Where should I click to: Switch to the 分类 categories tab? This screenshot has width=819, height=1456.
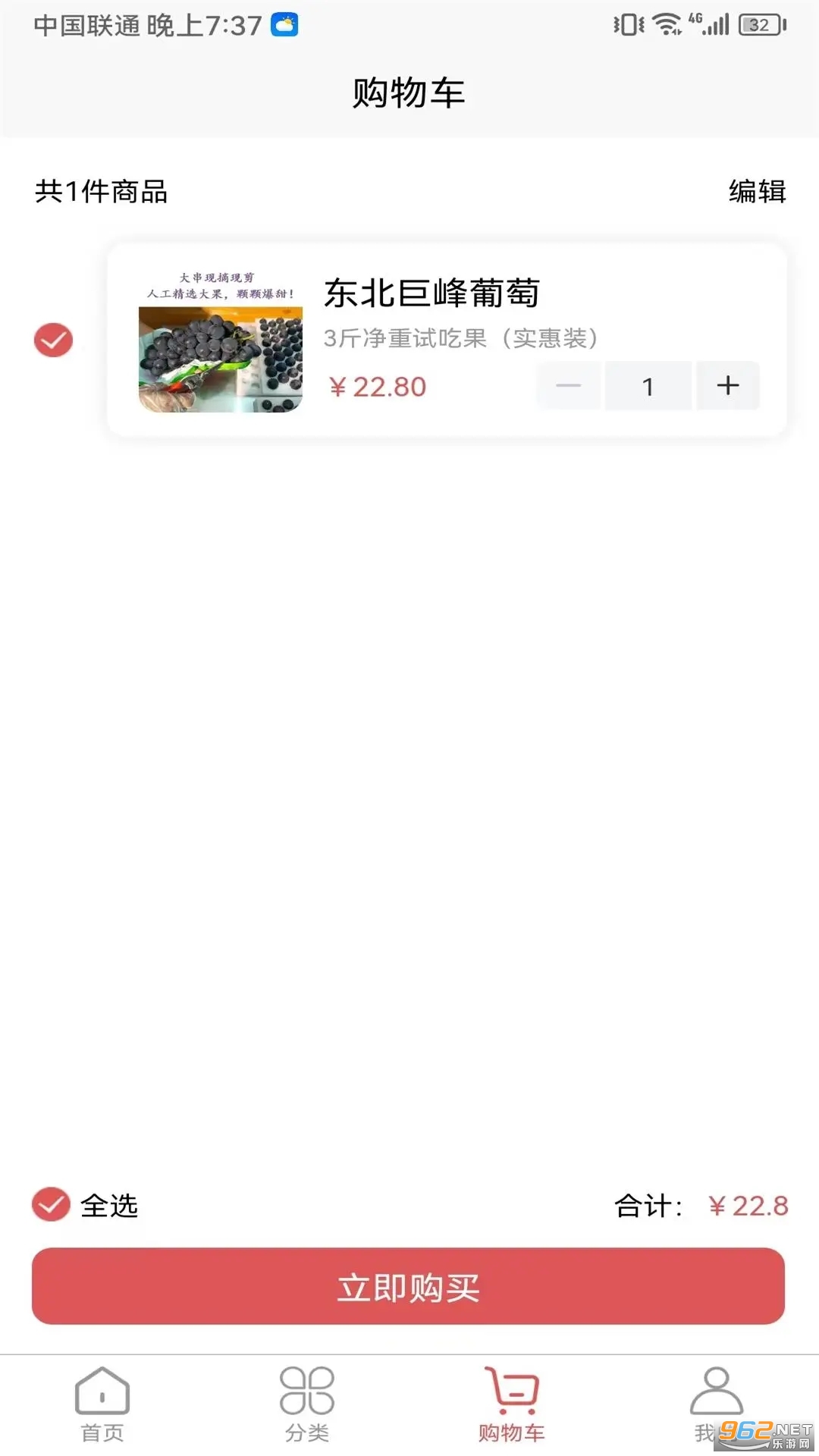click(x=307, y=1404)
